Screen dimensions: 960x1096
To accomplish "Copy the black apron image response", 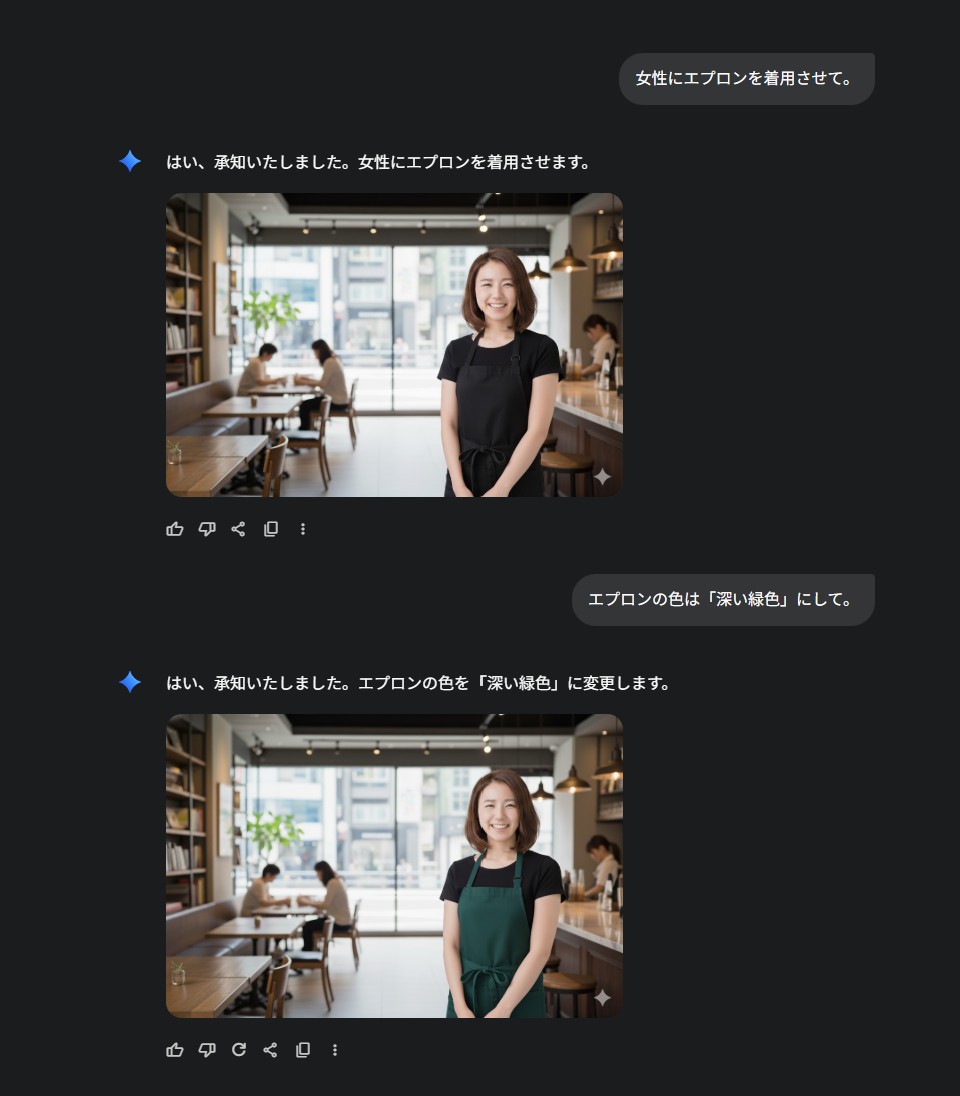I will coord(271,529).
